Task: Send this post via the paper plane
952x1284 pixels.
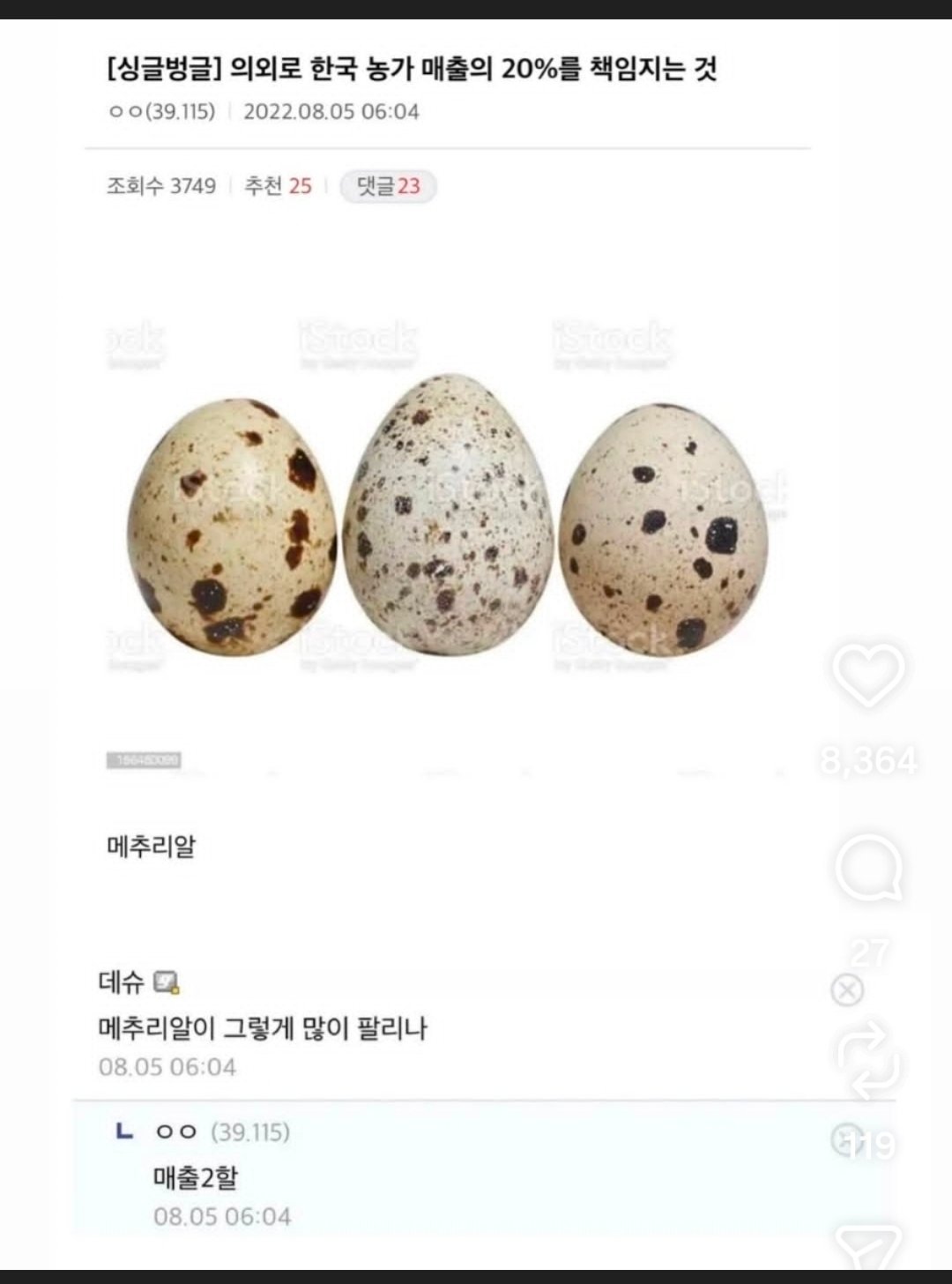Action: [868, 1248]
